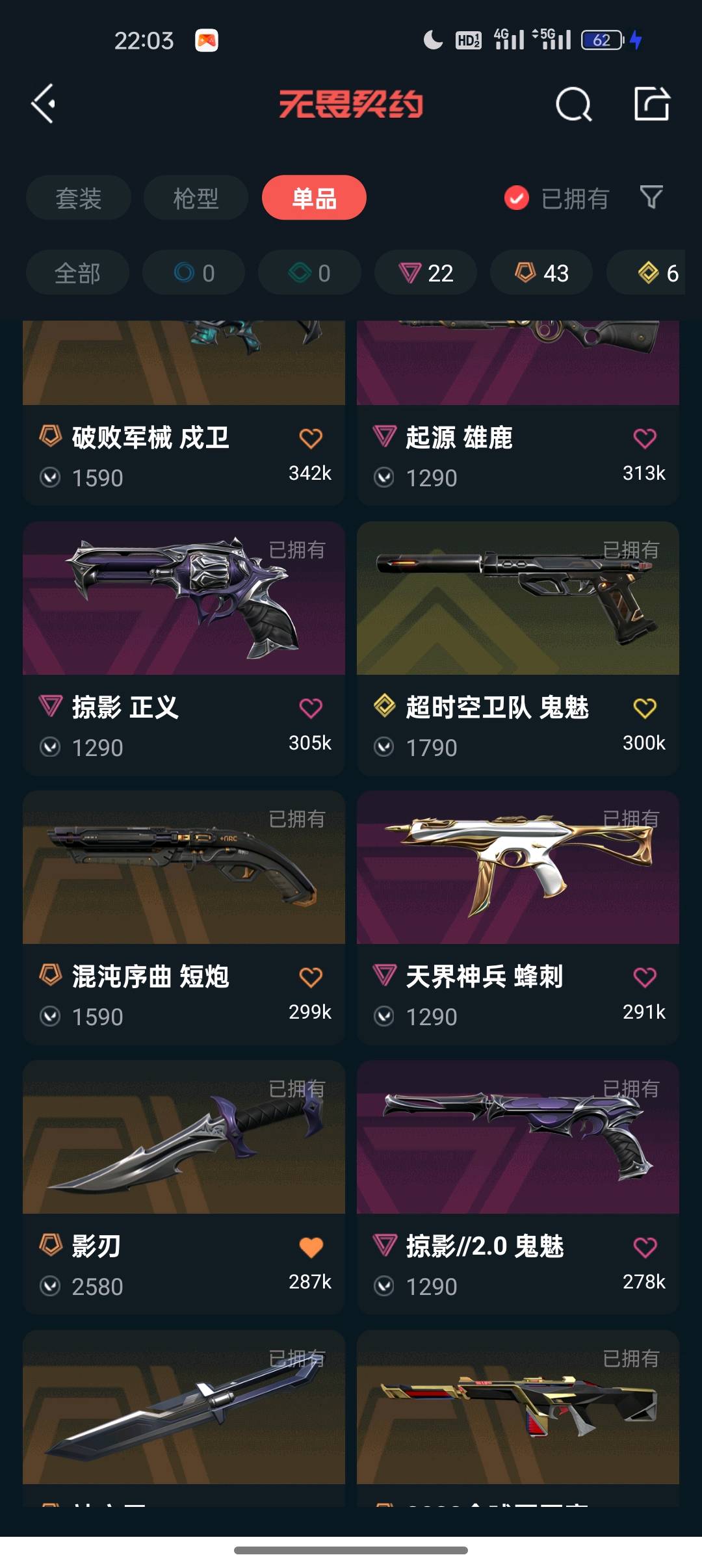Open the funnel filter options
The width and height of the screenshot is (702, 1568).
pyautogui.click(x=651, y=197)
